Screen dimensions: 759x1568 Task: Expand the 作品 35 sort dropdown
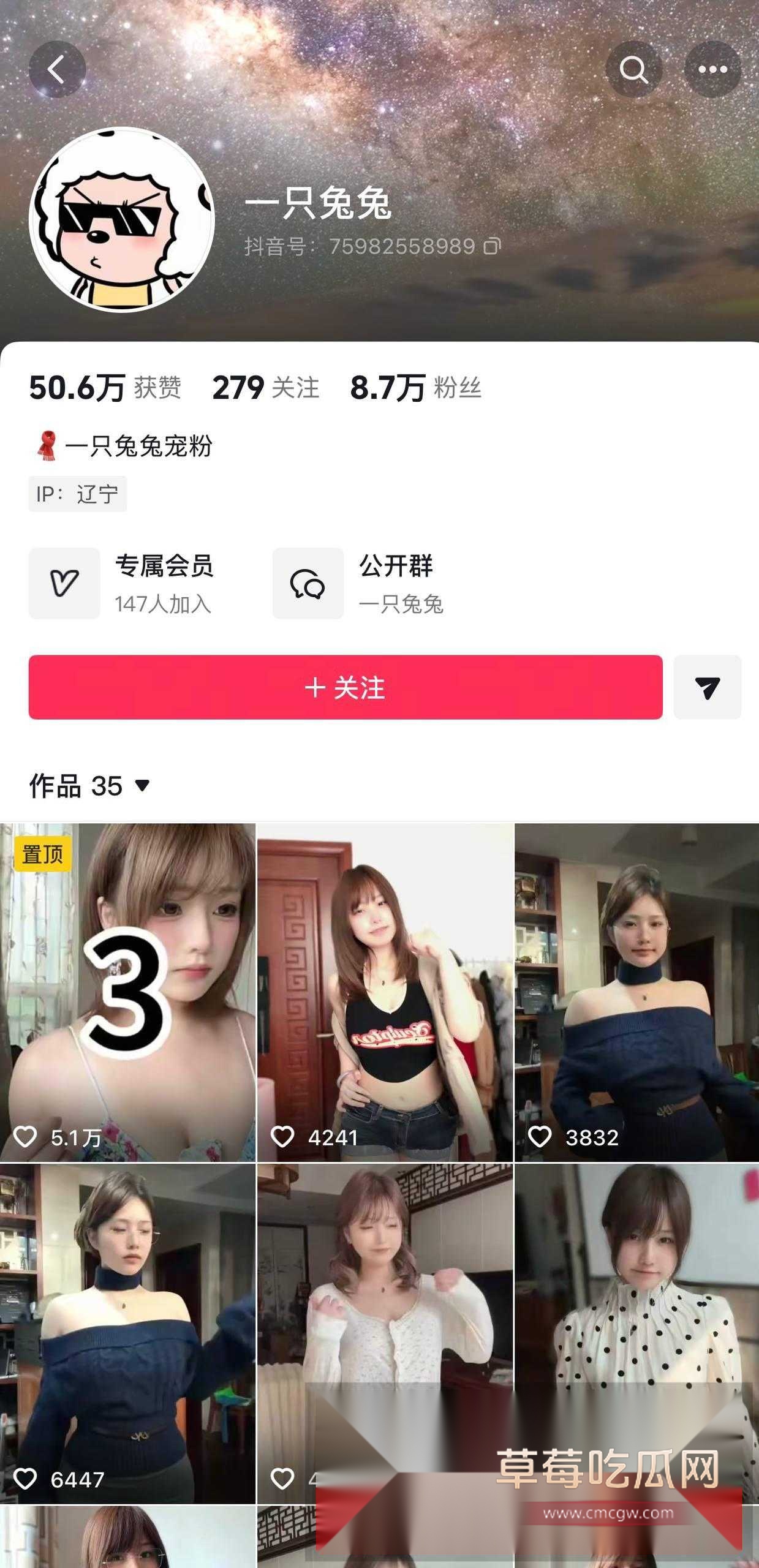[x=90, y=786]
